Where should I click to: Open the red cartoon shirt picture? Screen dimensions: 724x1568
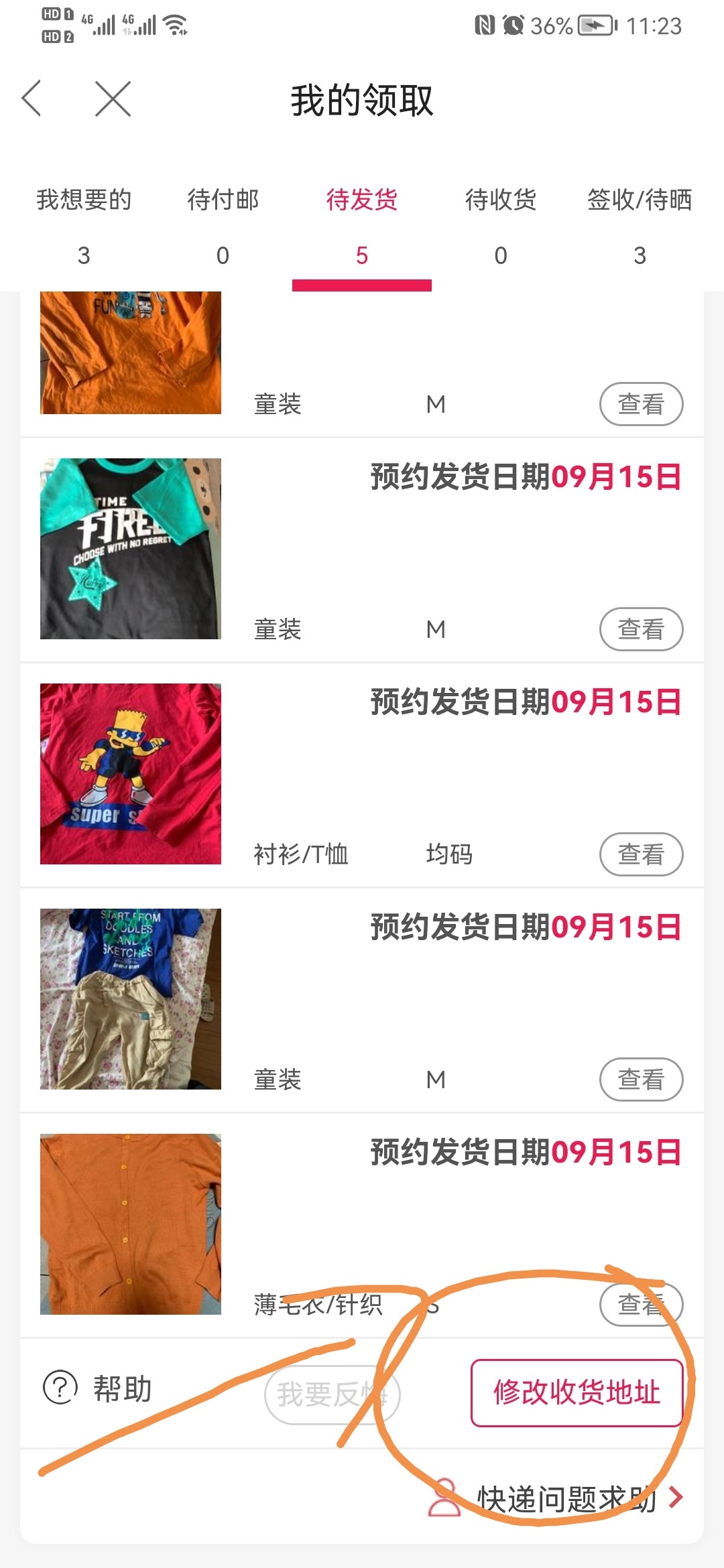(131, 774)
